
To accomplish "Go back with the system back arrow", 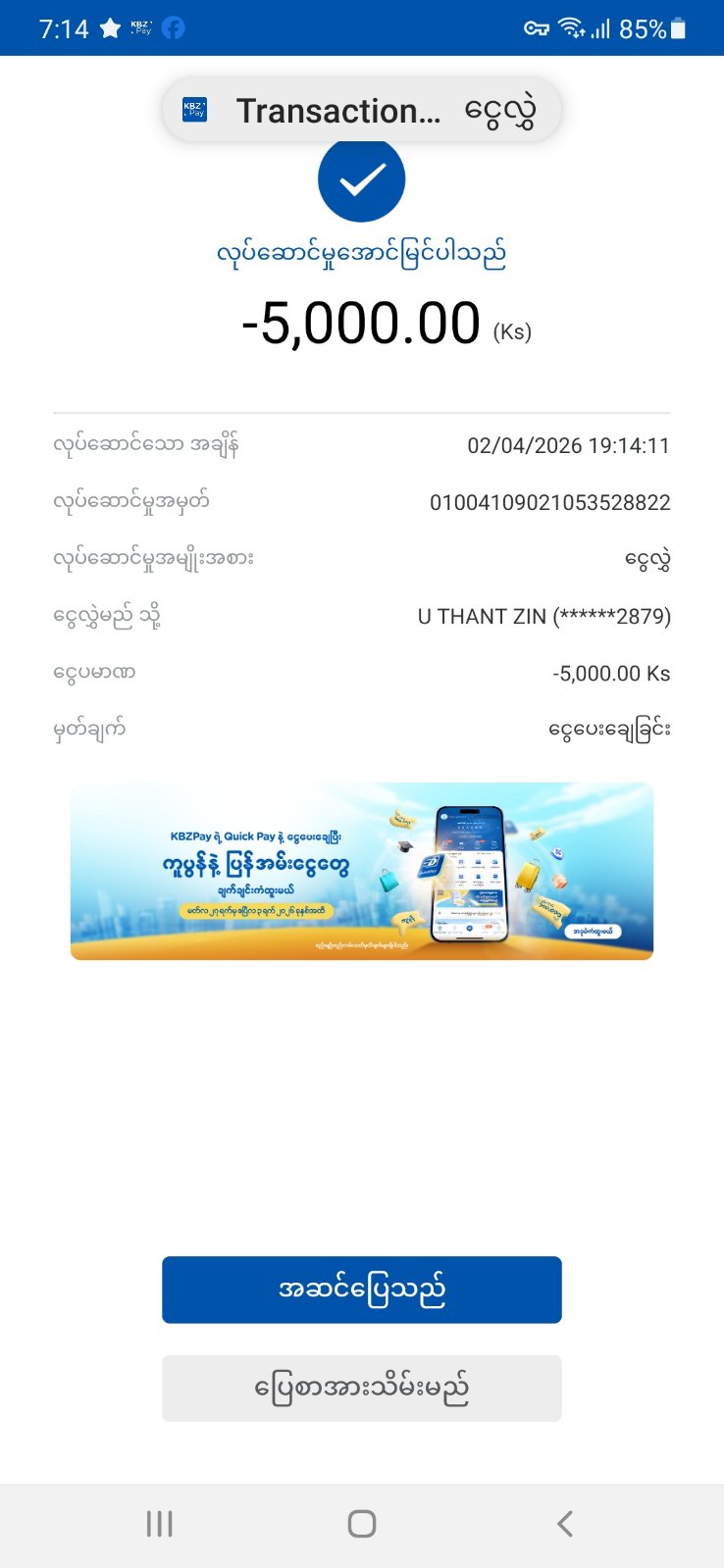I will tap(564, 1523).
